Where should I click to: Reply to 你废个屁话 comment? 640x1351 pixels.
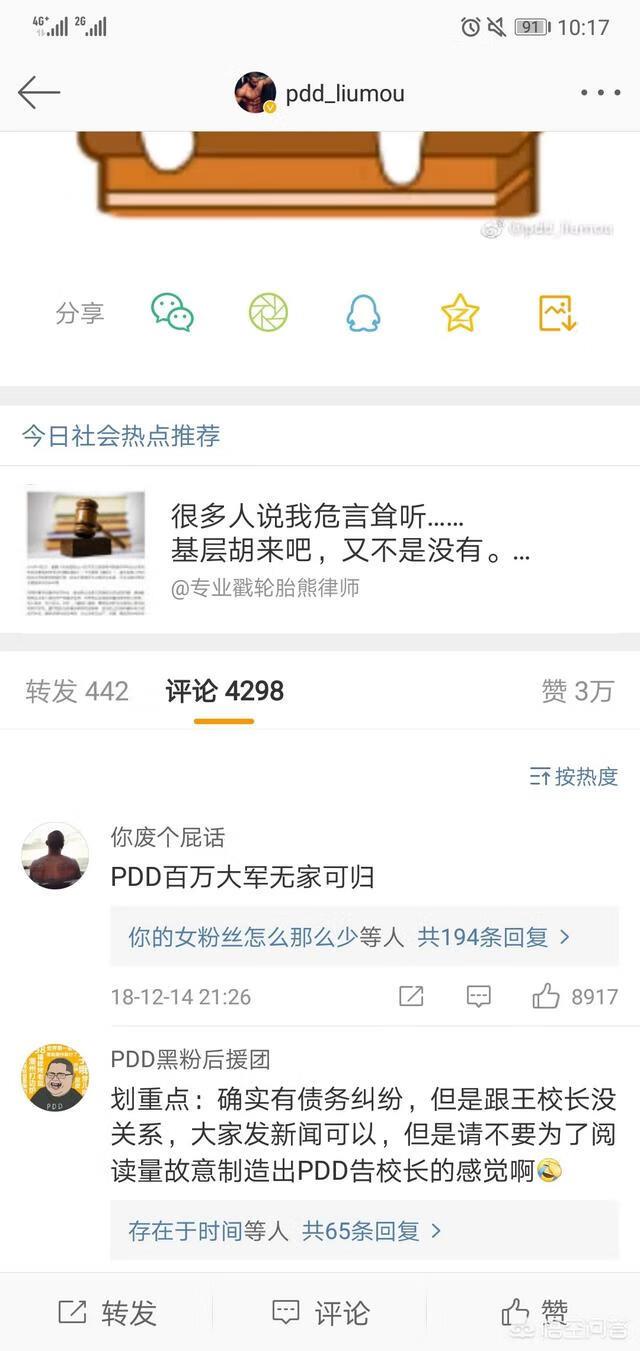[x=479, y=996]
